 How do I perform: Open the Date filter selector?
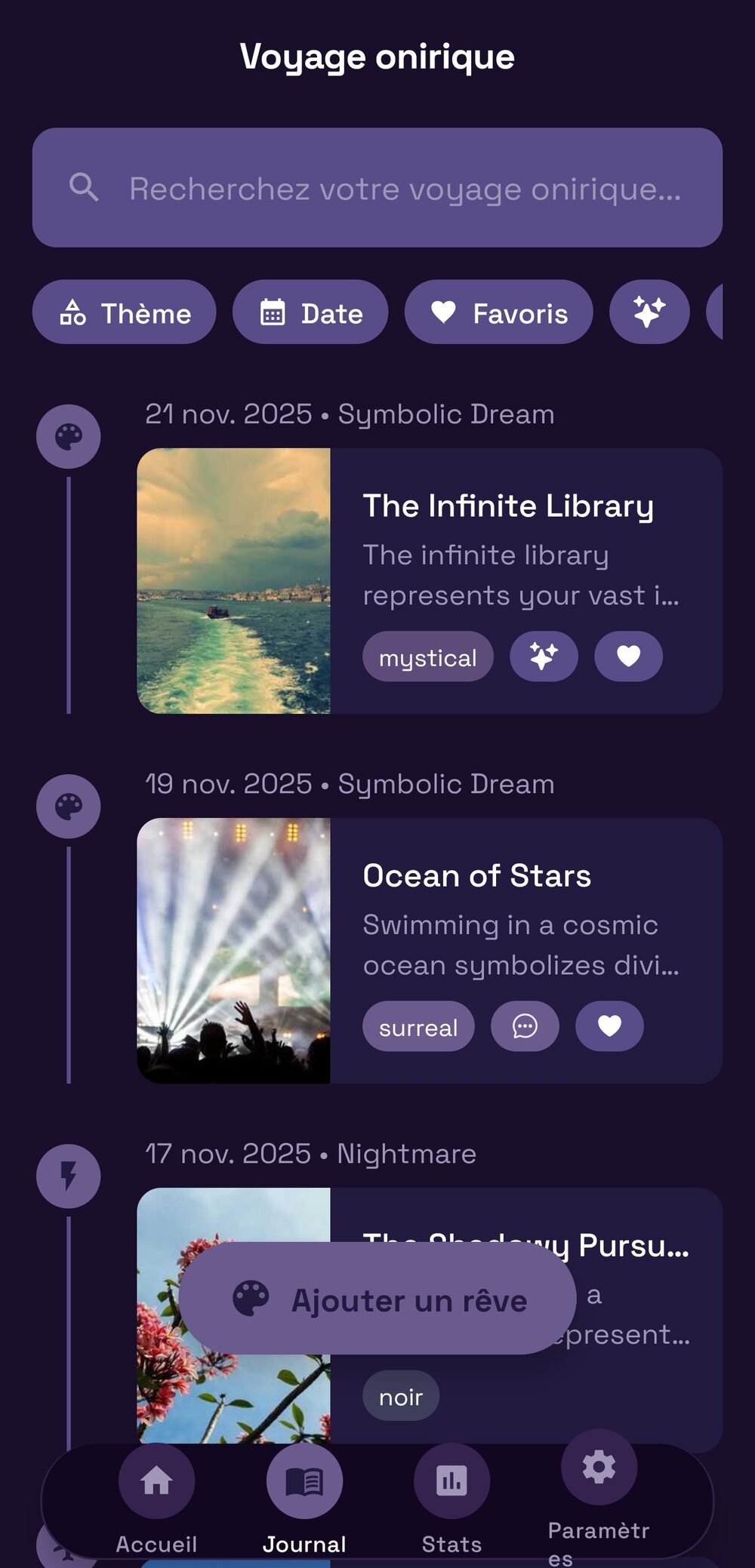(310, 312)
